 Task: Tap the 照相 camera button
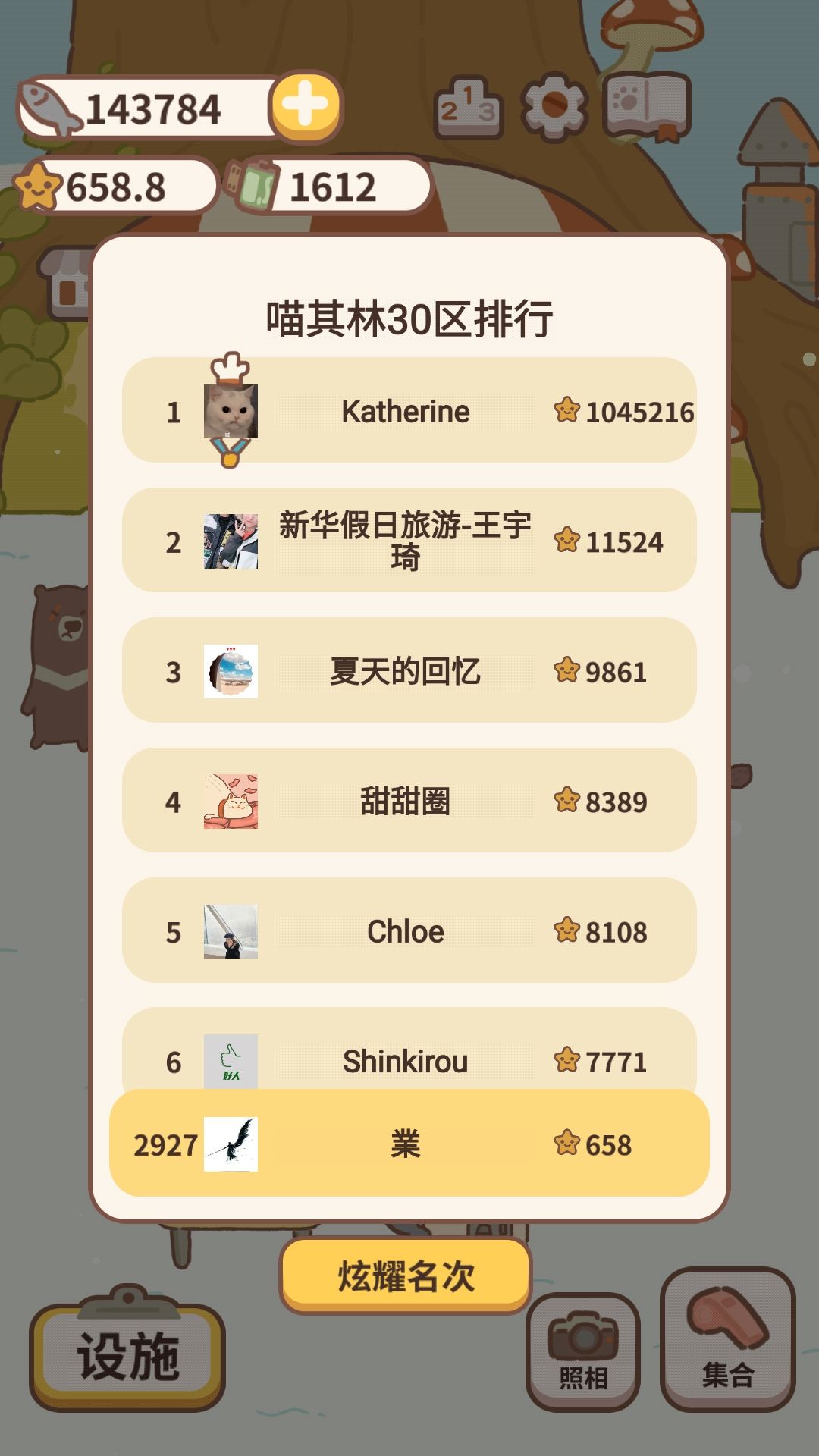pyautogui.click(x=583, y=1351)
